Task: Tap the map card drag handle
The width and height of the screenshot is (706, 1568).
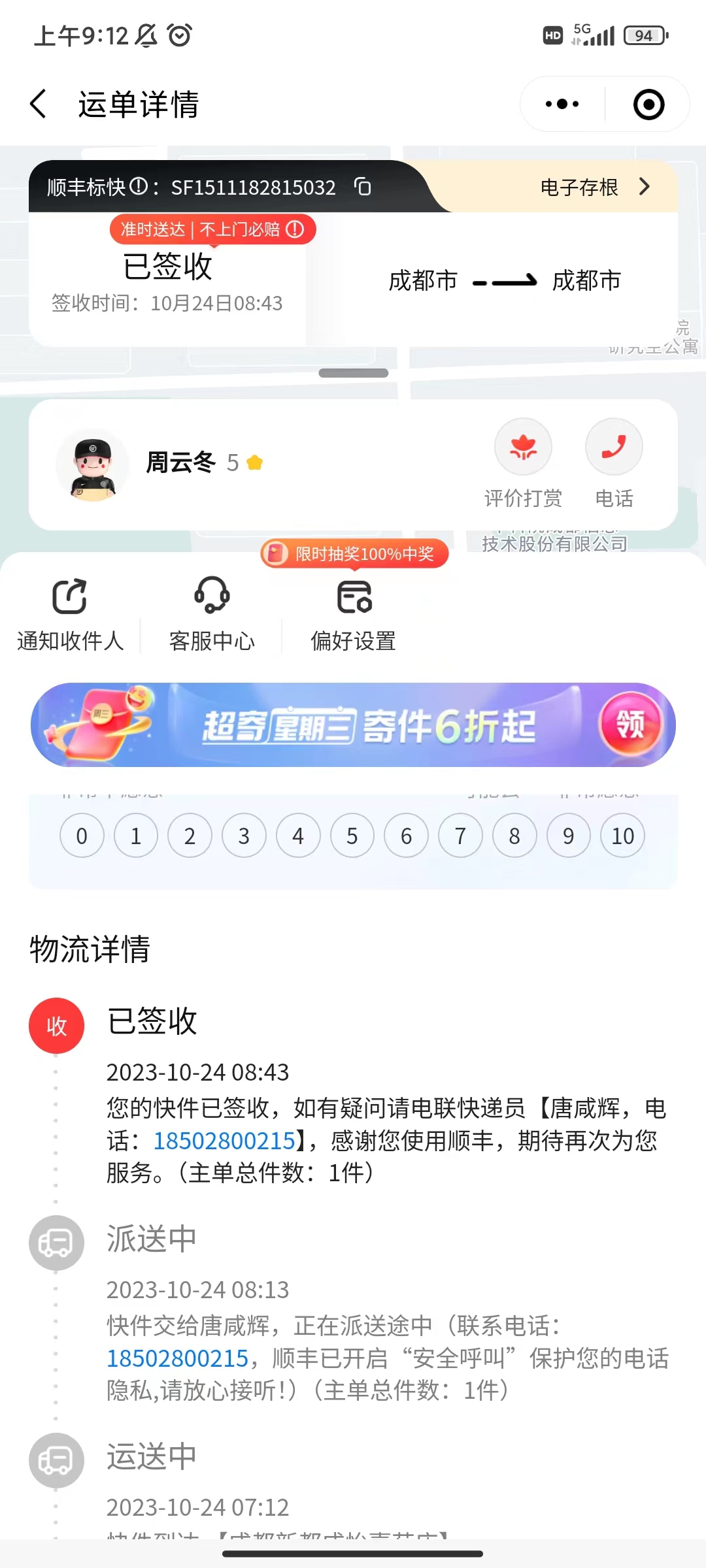Action: pos(353,373)
